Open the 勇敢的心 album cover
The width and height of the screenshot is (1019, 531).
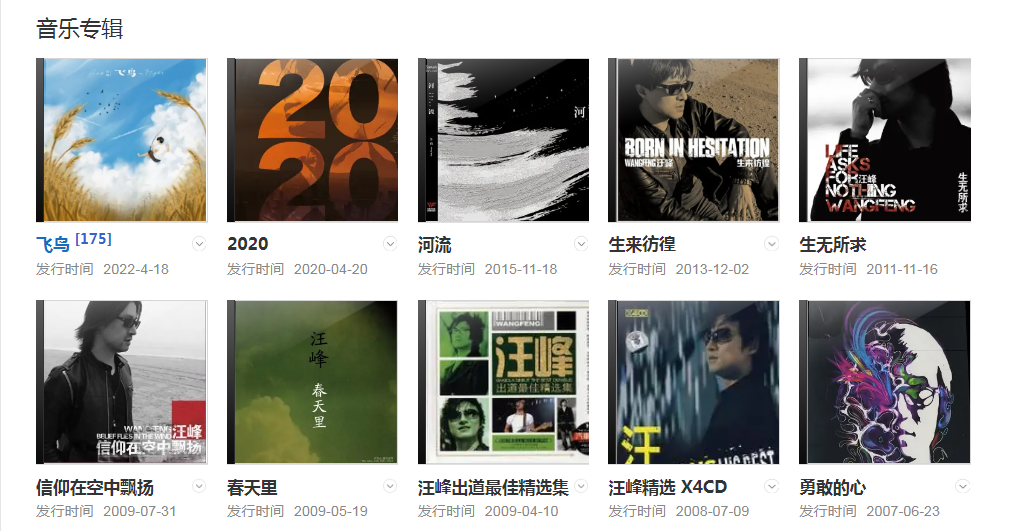pos(884,382)
